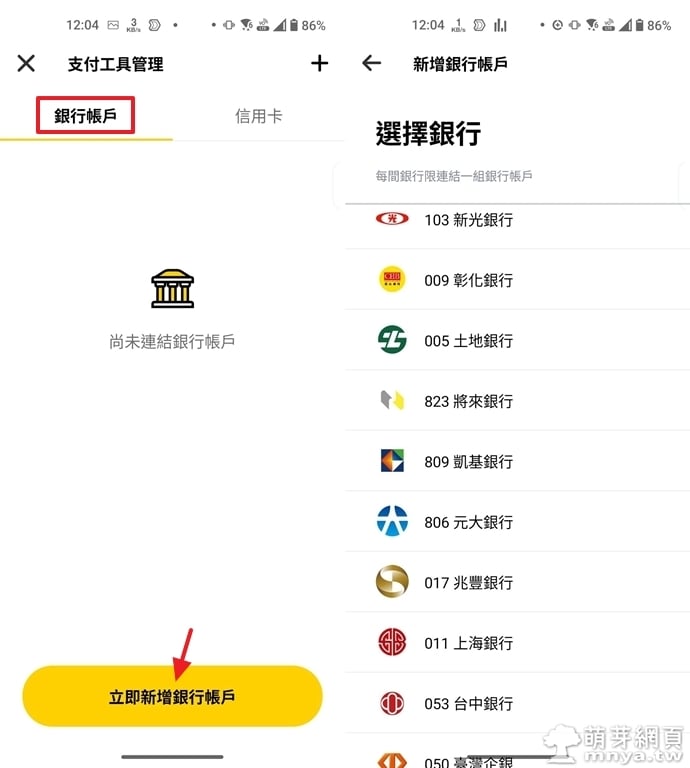Viewport: 690px width, 768px height.
Task: Choose 017 兆豐銀行
Action: point(468,582)
